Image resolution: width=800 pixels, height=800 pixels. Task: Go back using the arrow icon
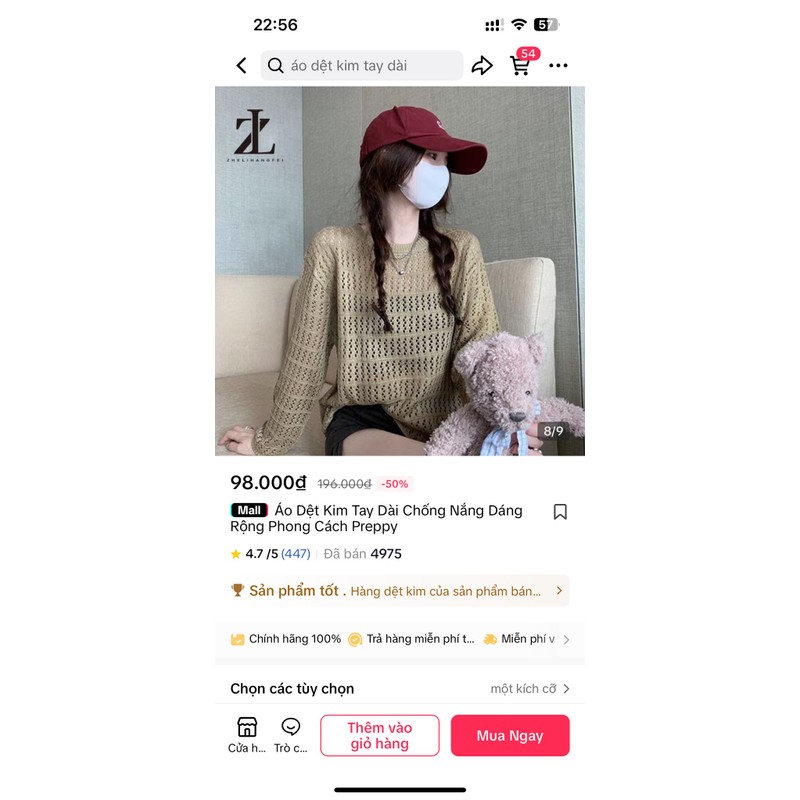pos(241,66)
